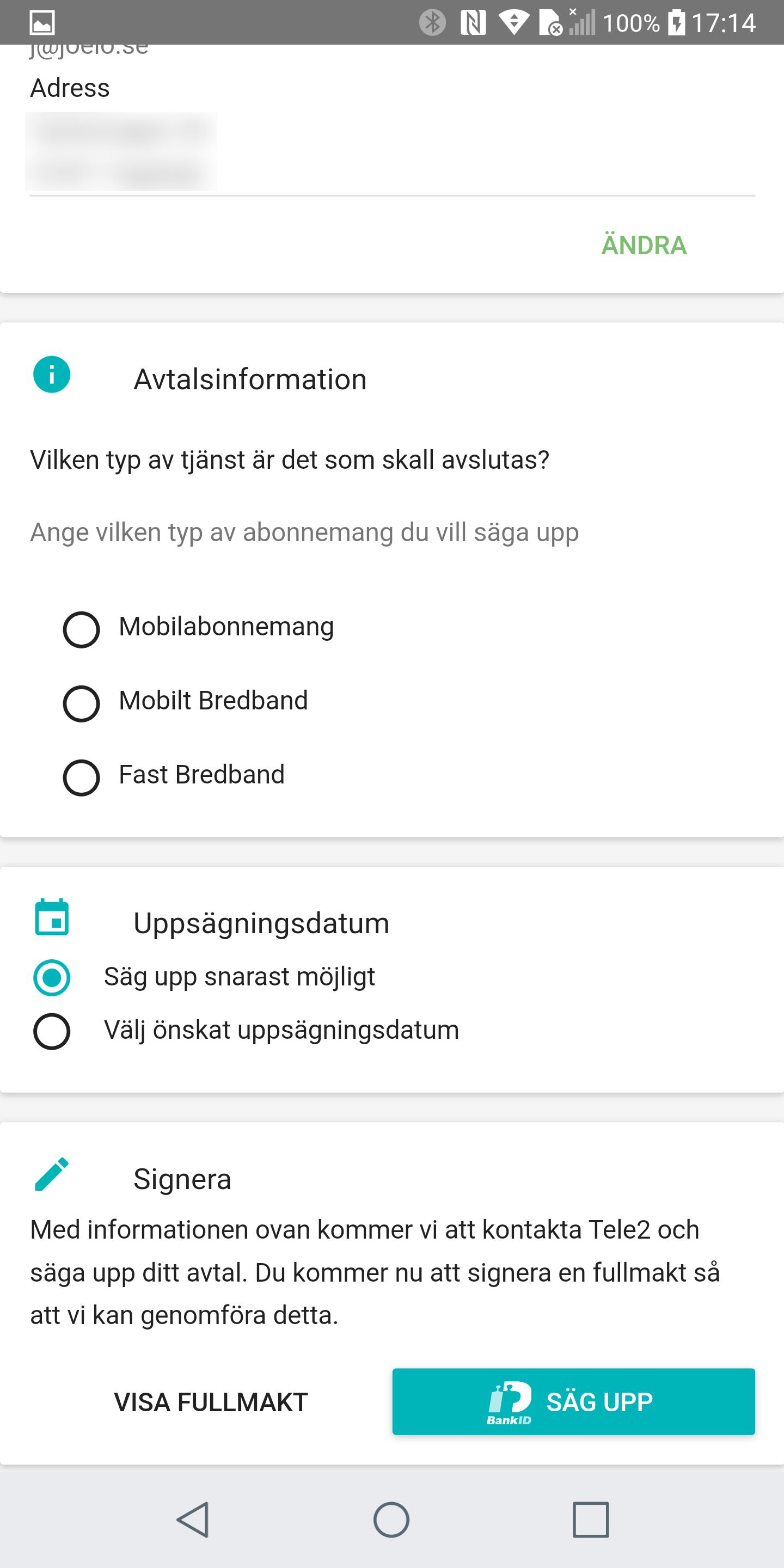Select the Mobilabonnemang option
Screen dimensions: 784x1568
(82, 629)
